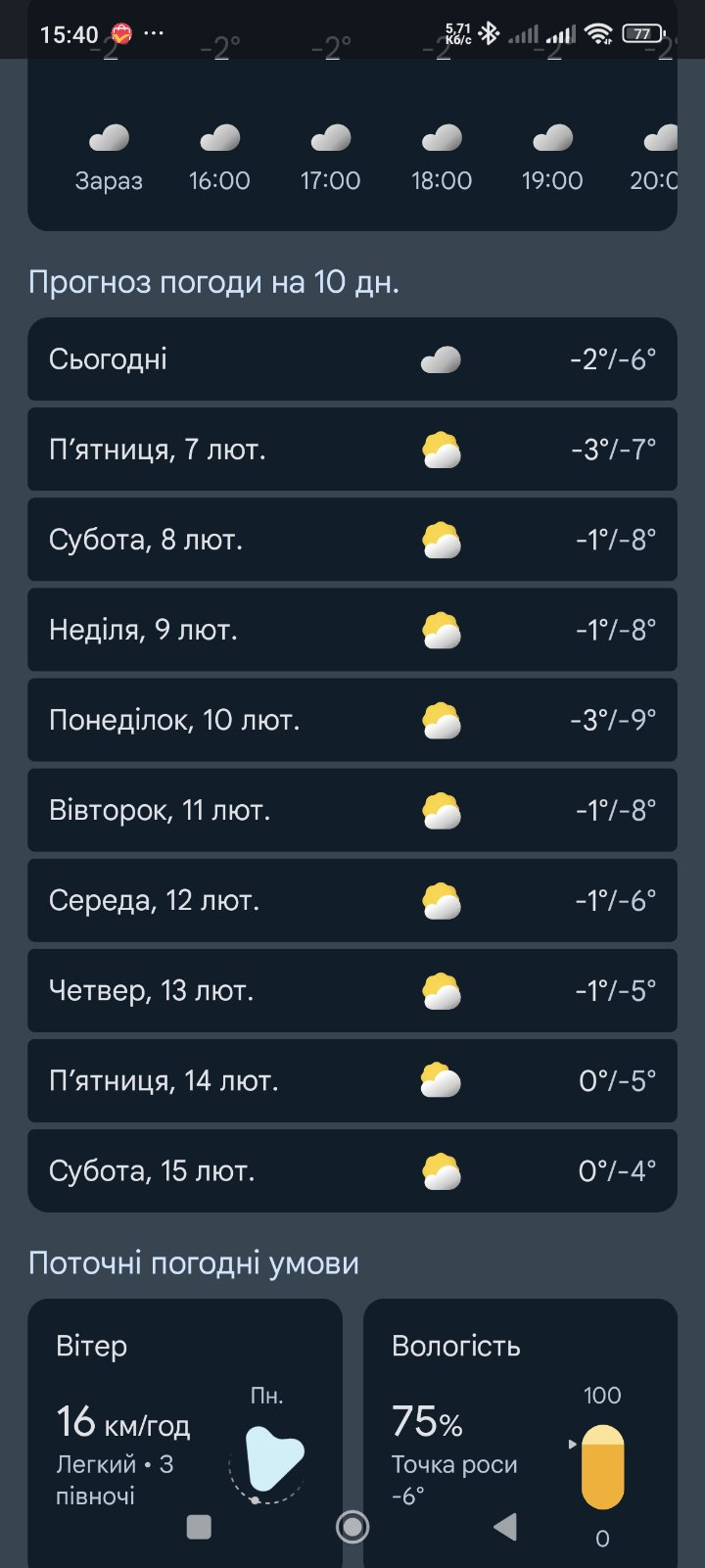Show Четвер, 13 лют. weather details
This screenshot has height=1568, width=705.
coord(352,990)
